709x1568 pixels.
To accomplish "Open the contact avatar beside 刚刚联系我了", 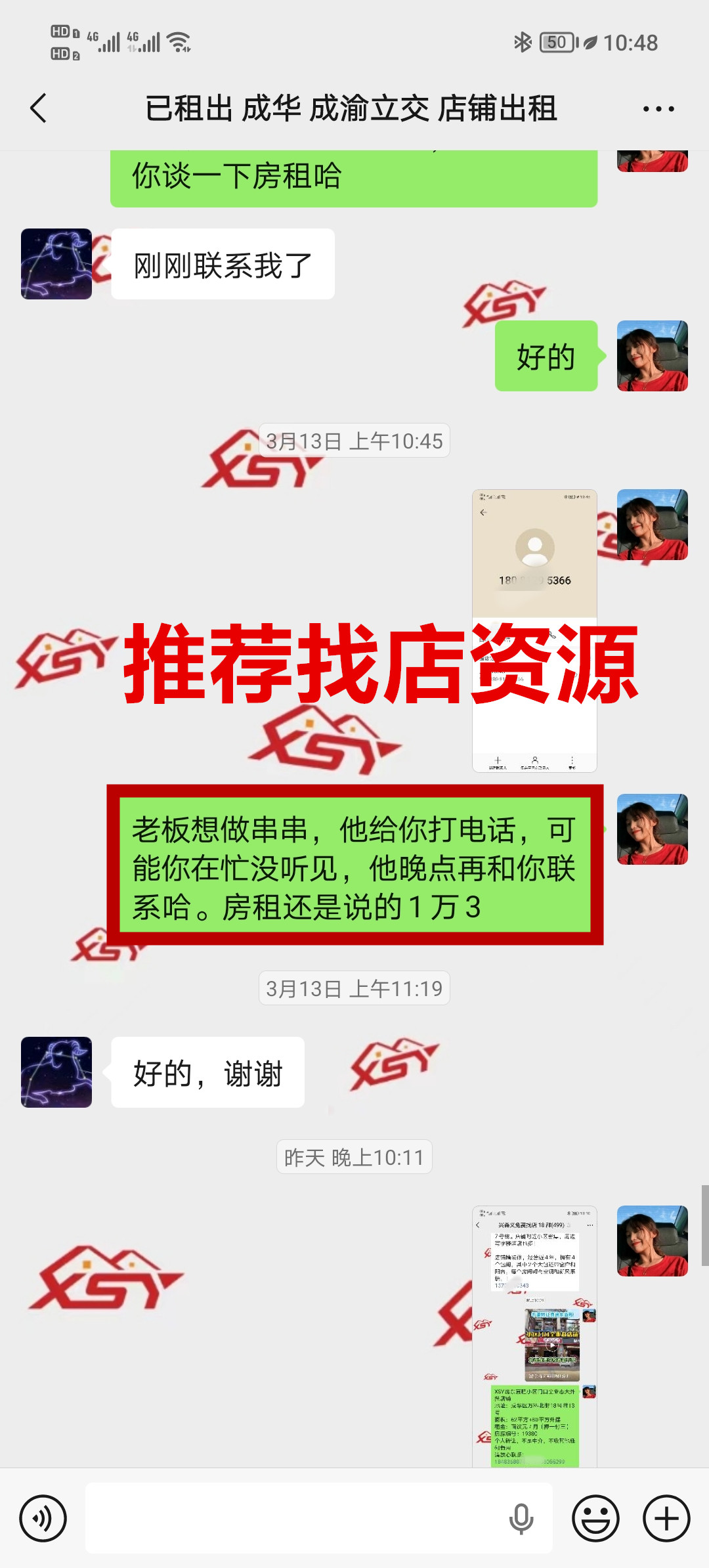I will [x=56, y=264].
